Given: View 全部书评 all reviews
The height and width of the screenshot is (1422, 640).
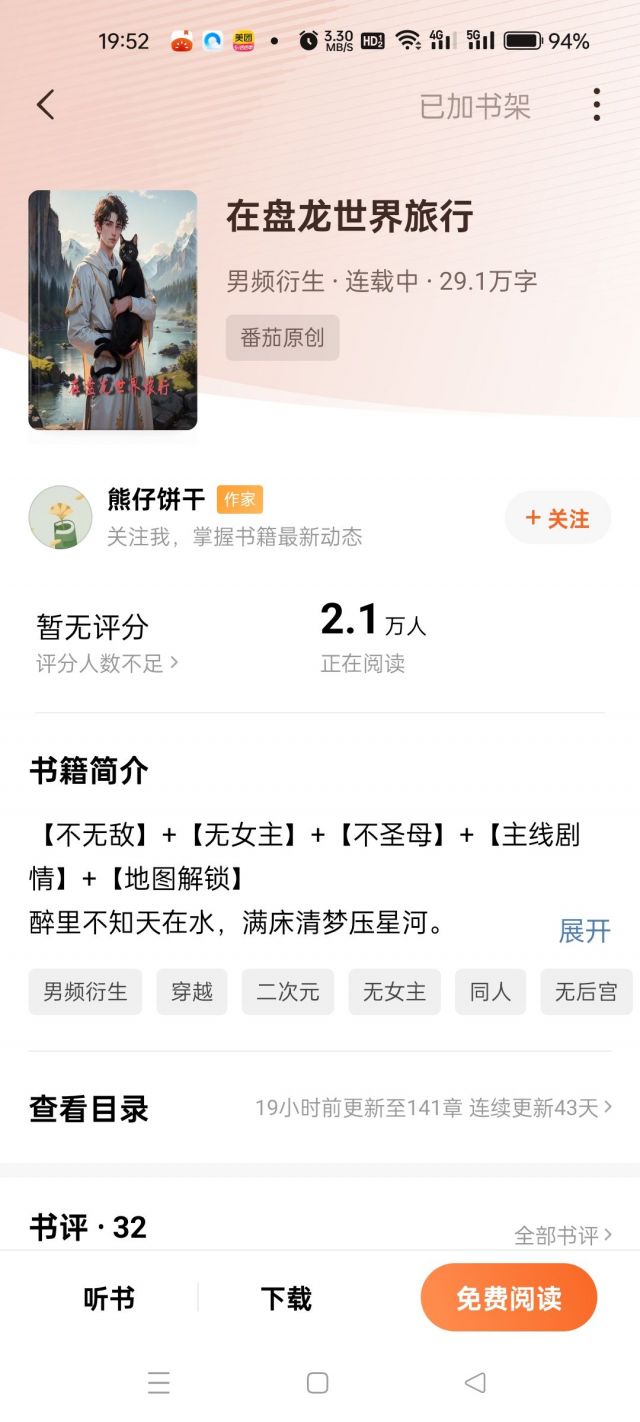Looking at the screenshot, I should point(562,1235).
